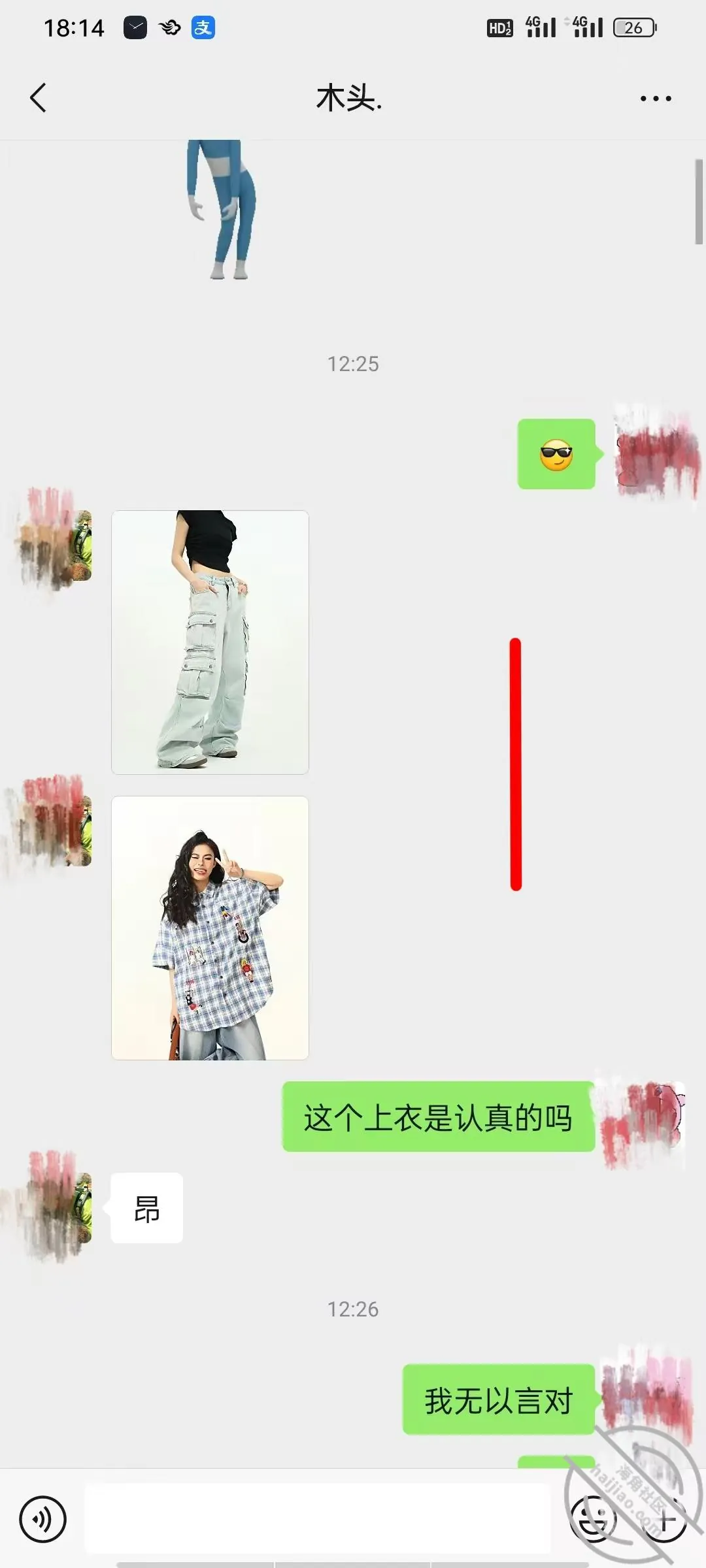Open the cargo pants photo
Image resolution: width=706 pixels, height=1568 pixels.
(x=210, y=642)
